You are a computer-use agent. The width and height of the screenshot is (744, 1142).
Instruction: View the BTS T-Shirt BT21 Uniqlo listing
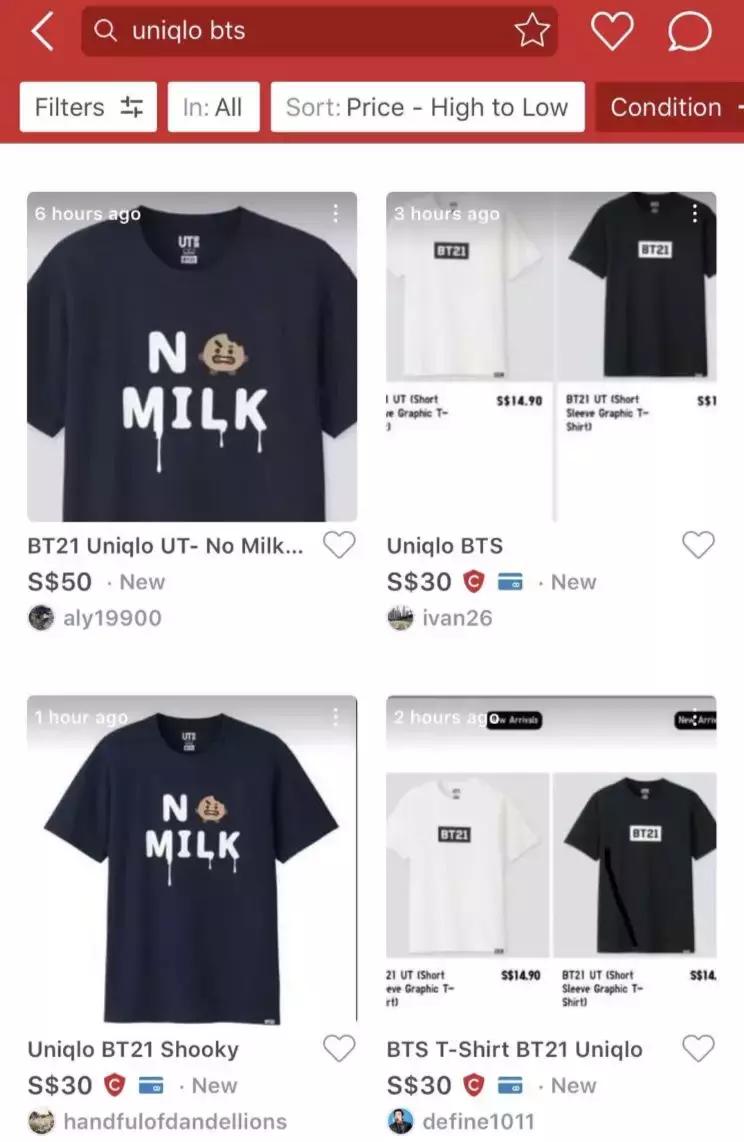tap(551, 860)
